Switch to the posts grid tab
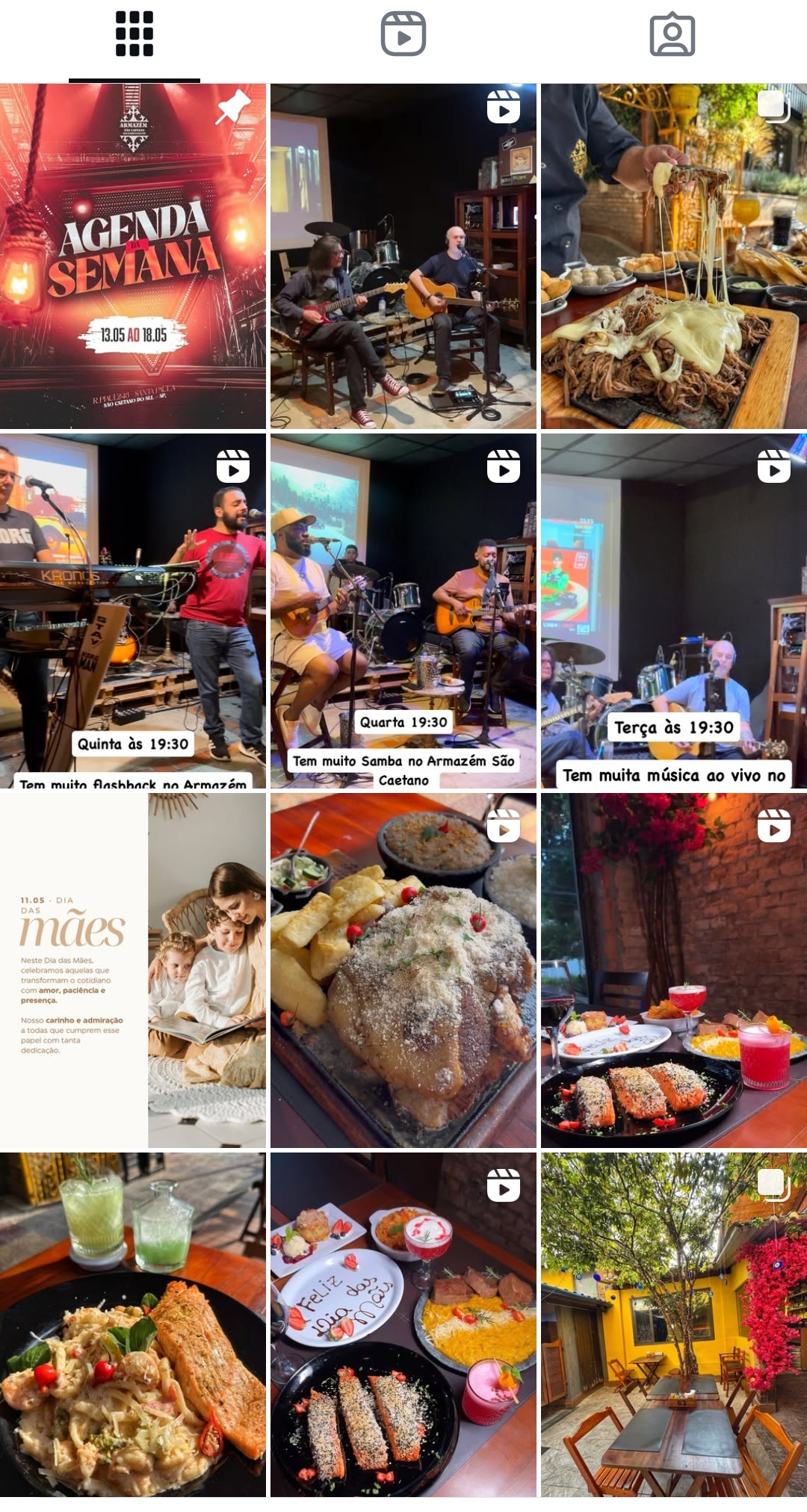Viewport: 807px width, 1512px height. [134, 34]
